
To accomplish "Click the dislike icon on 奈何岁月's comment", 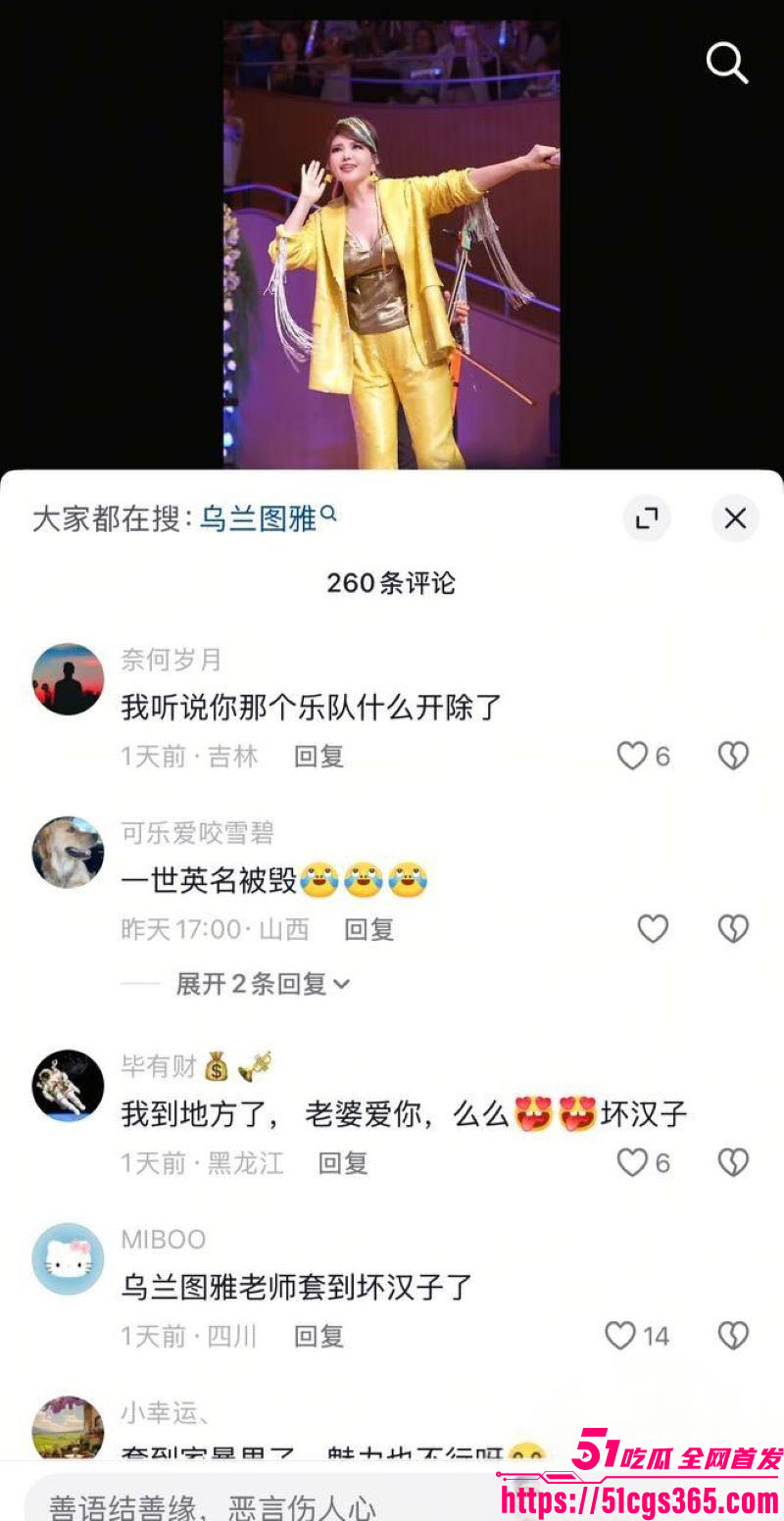I will [x=733, y=756].
